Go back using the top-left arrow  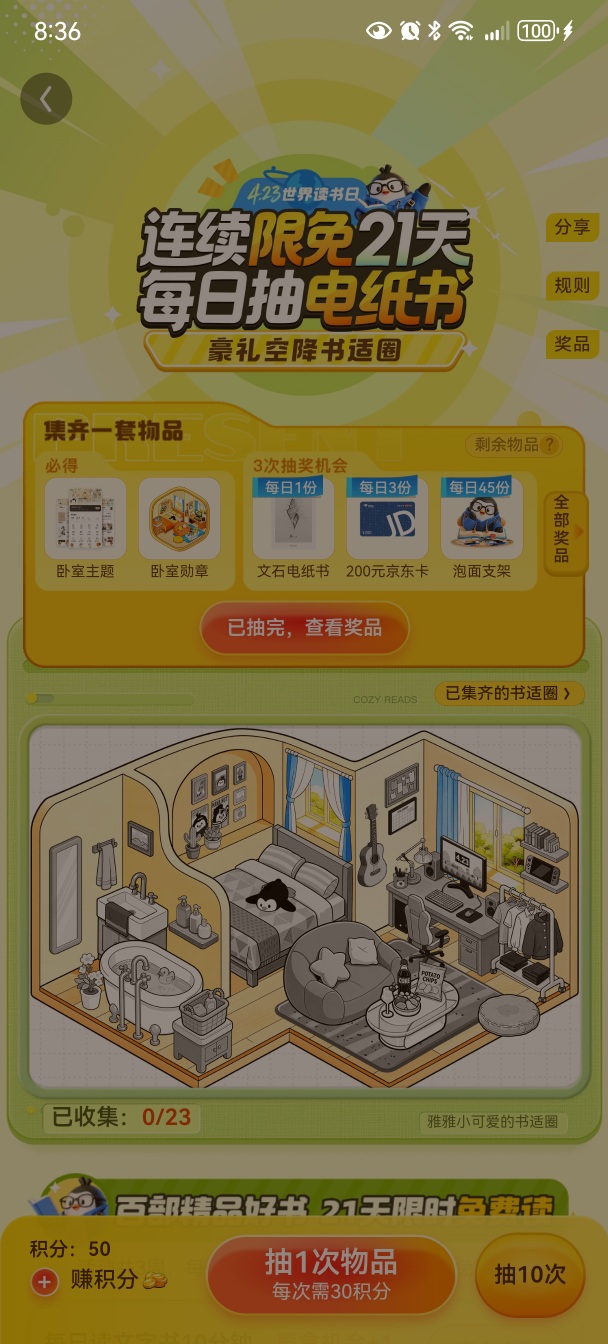point(46,99)
